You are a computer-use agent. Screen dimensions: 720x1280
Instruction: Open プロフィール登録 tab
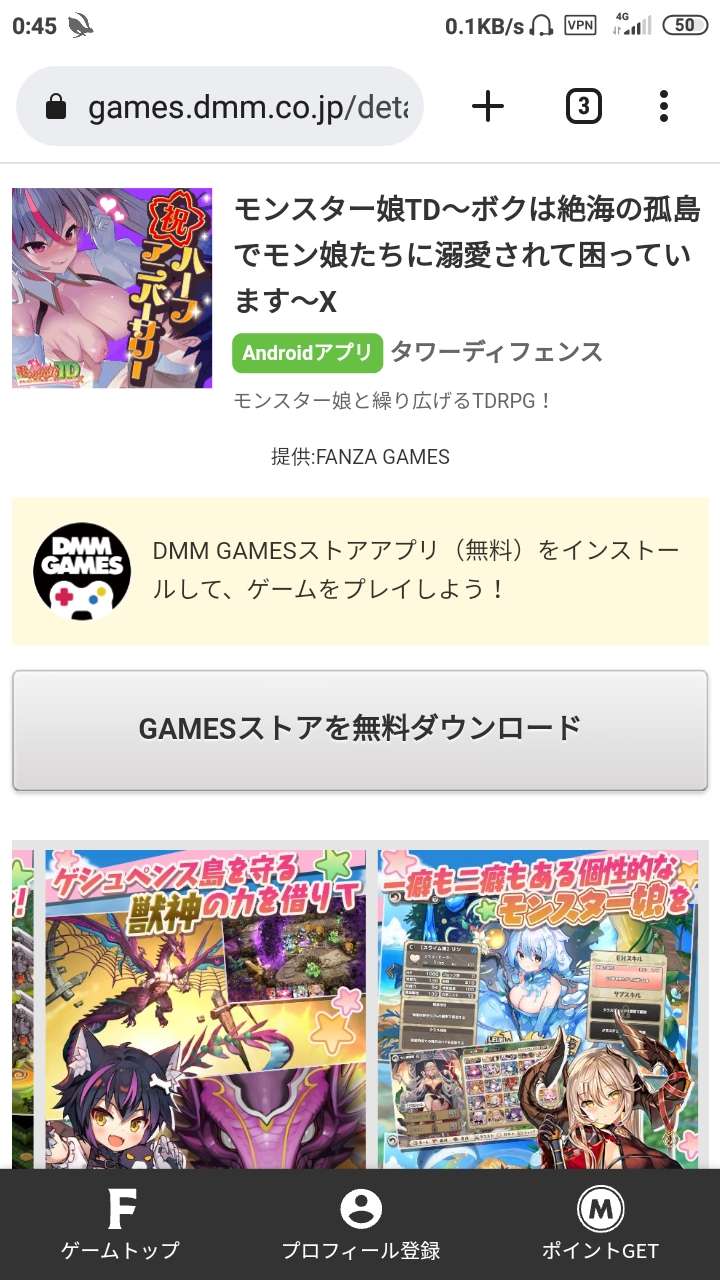(x=360, y=1225)
